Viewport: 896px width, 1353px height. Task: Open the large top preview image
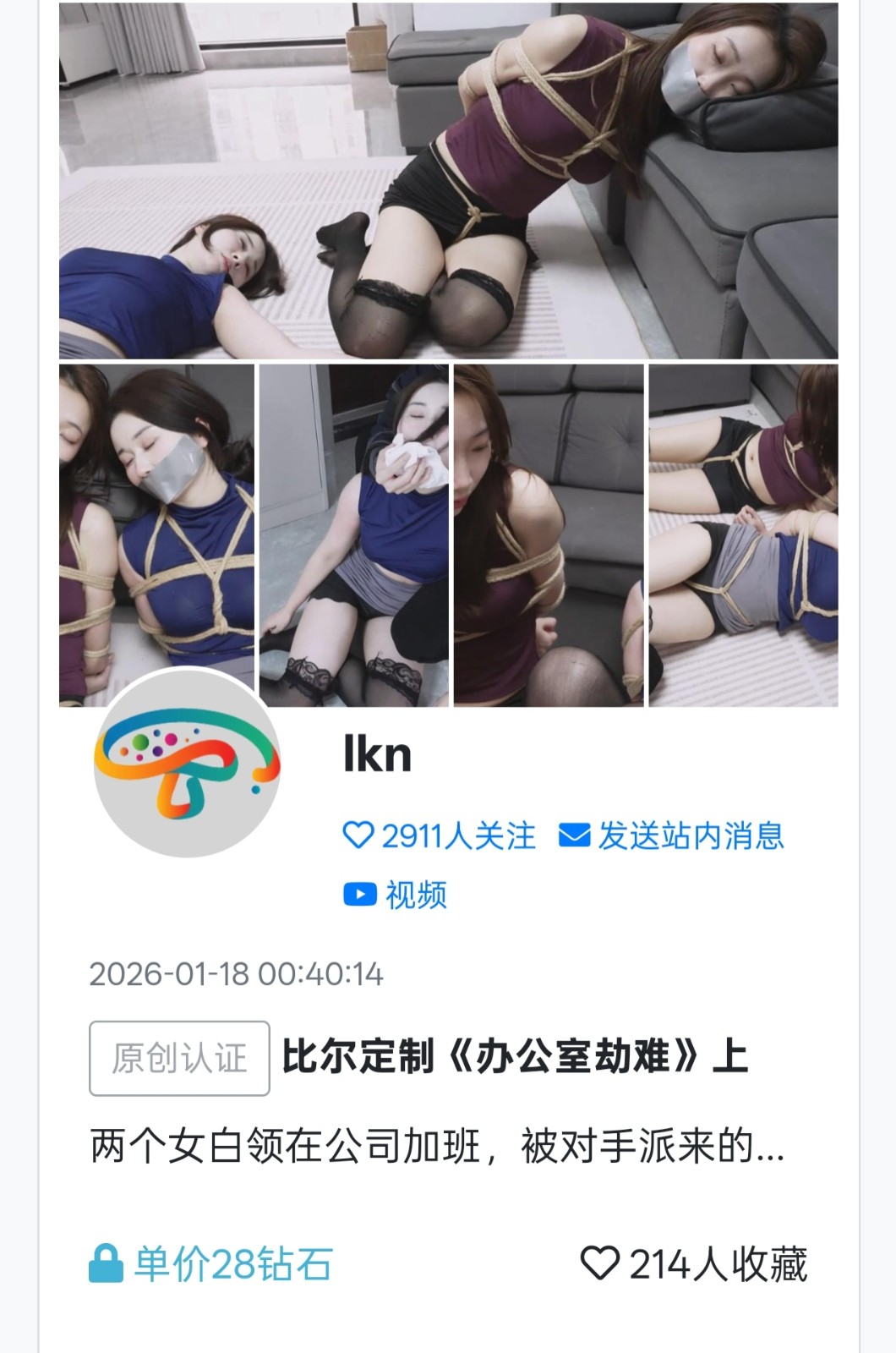[448, 181]
